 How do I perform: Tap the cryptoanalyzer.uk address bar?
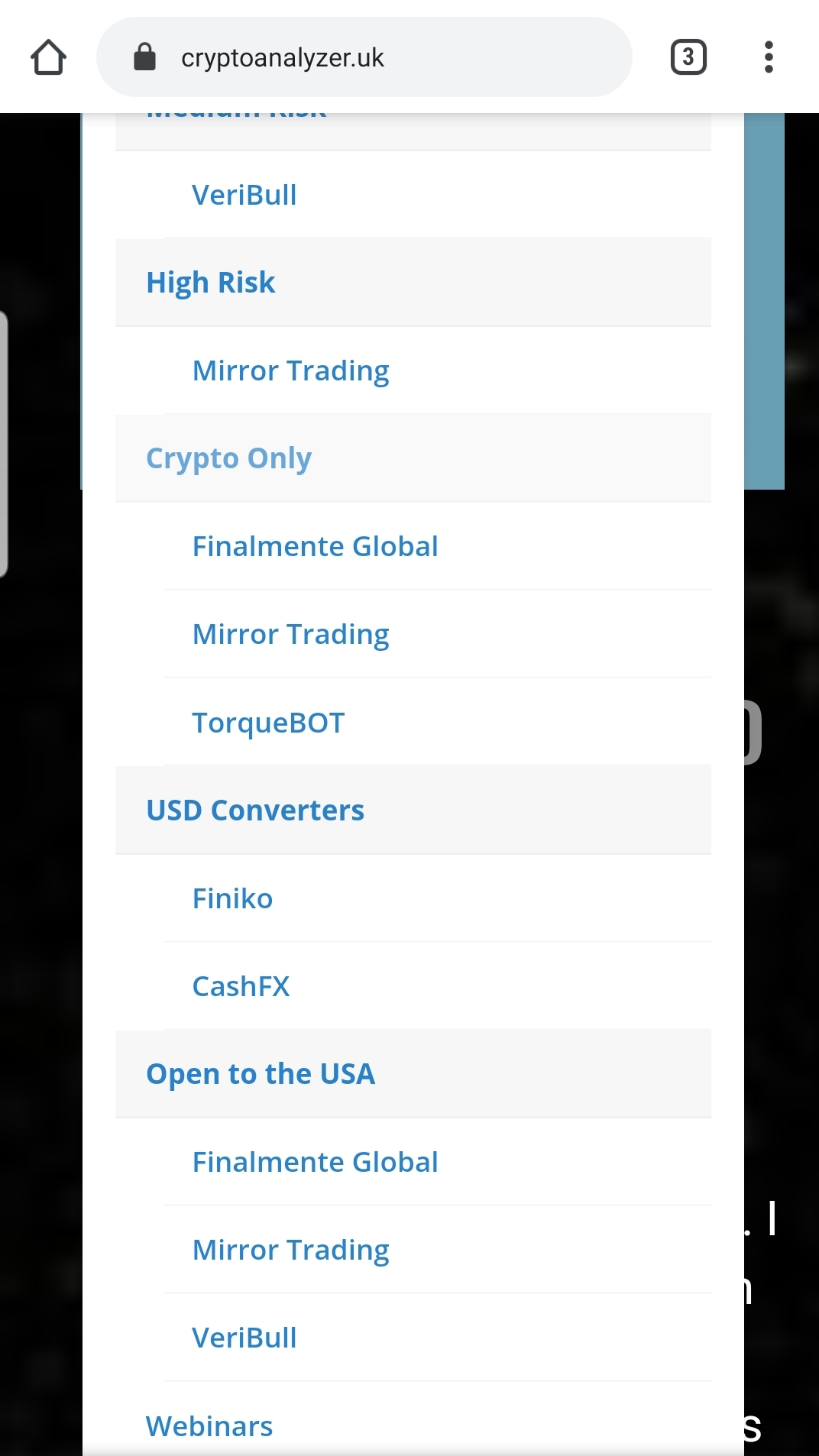(364, 57)
